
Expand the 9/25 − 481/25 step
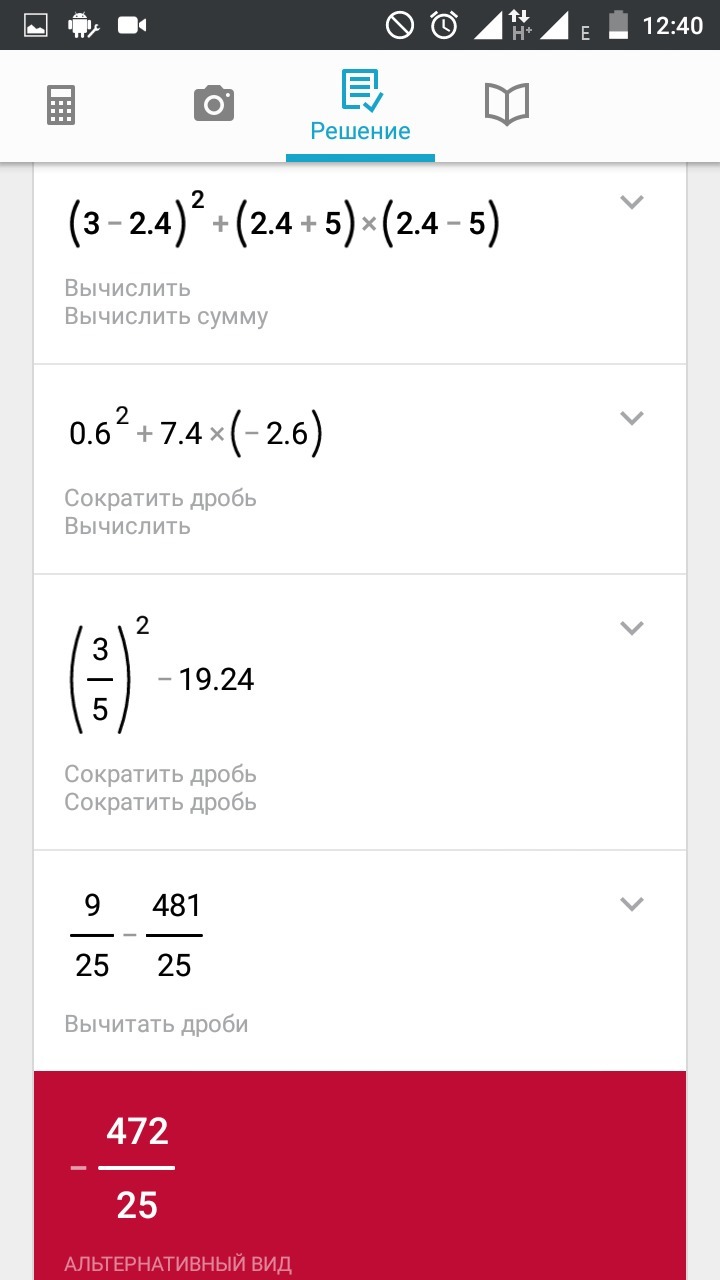631,904
